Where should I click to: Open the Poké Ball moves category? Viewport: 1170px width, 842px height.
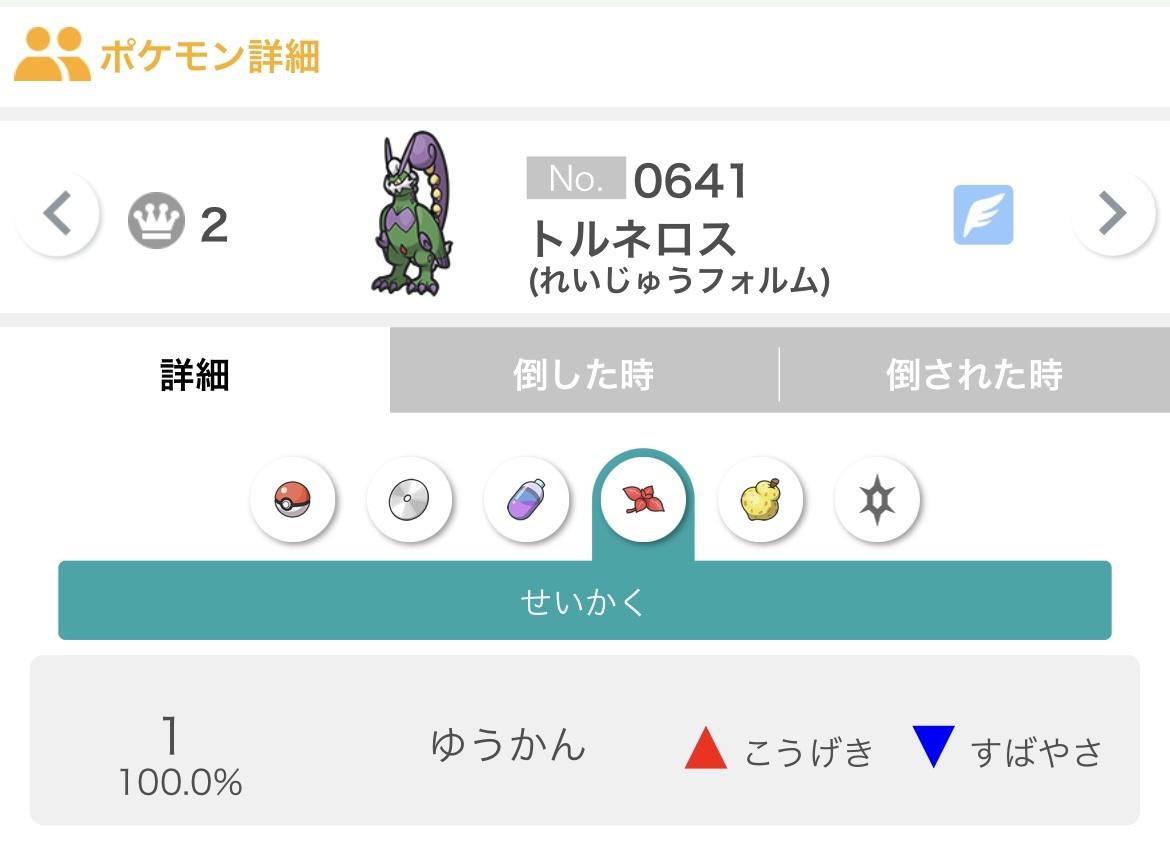292,498
